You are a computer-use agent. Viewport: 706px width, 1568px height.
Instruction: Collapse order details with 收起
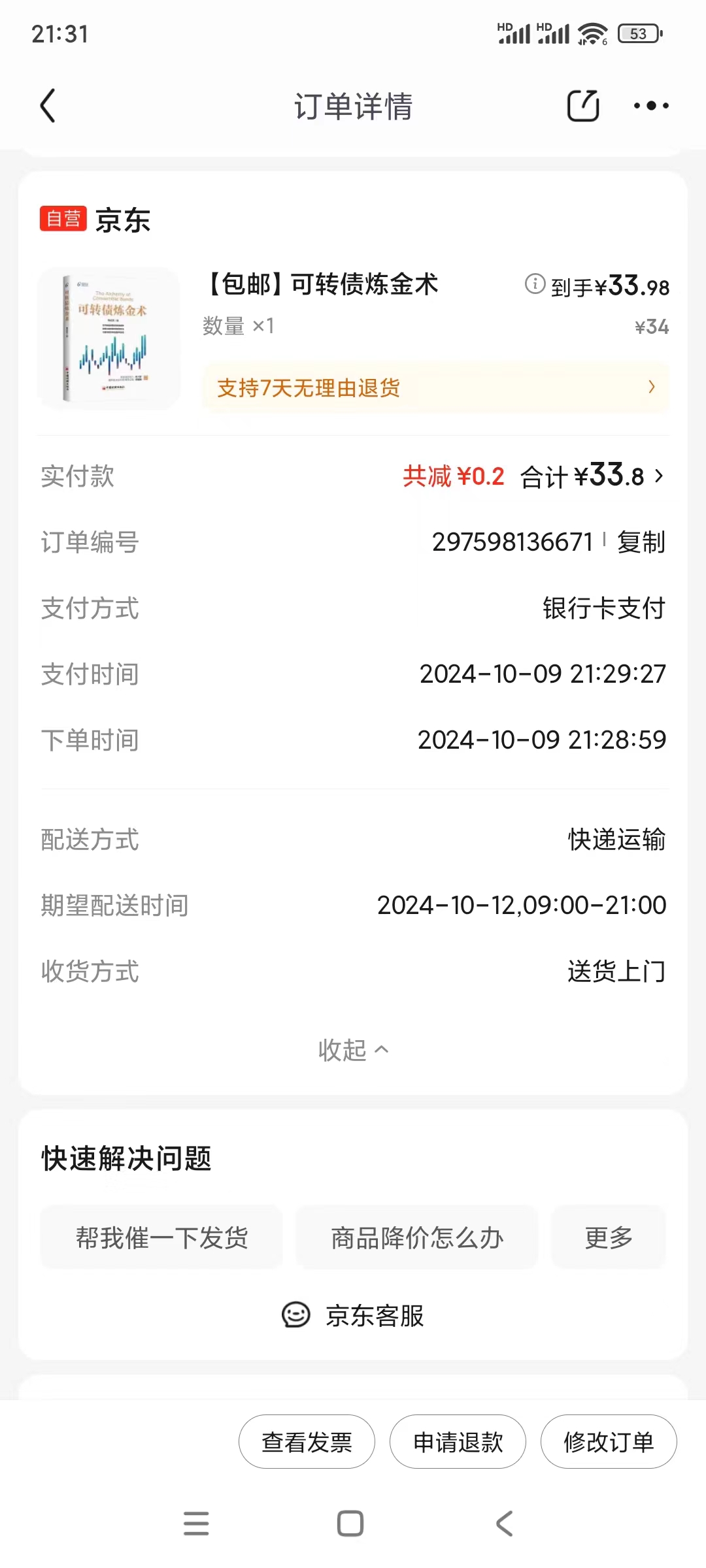click(353, 1050)
